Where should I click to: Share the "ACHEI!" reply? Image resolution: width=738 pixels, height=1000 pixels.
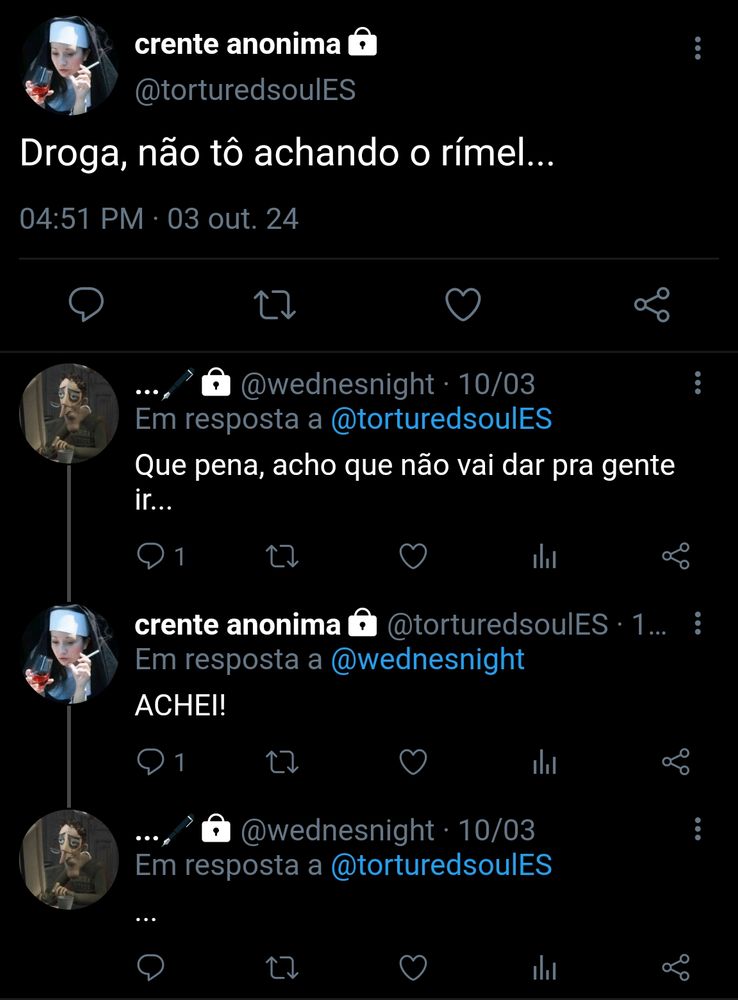pos(676,763)
